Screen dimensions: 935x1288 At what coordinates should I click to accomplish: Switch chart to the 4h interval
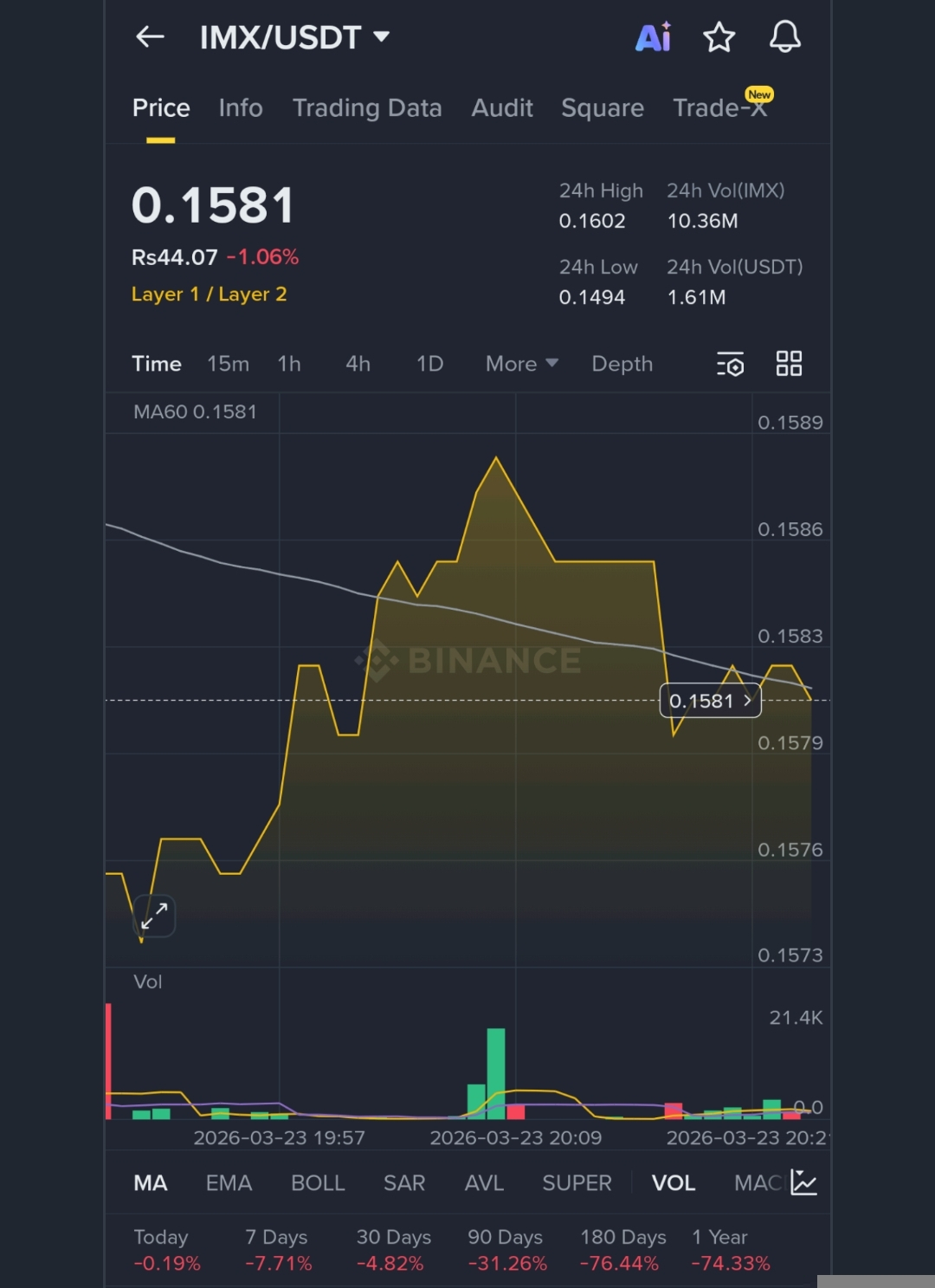pos(358,364)
